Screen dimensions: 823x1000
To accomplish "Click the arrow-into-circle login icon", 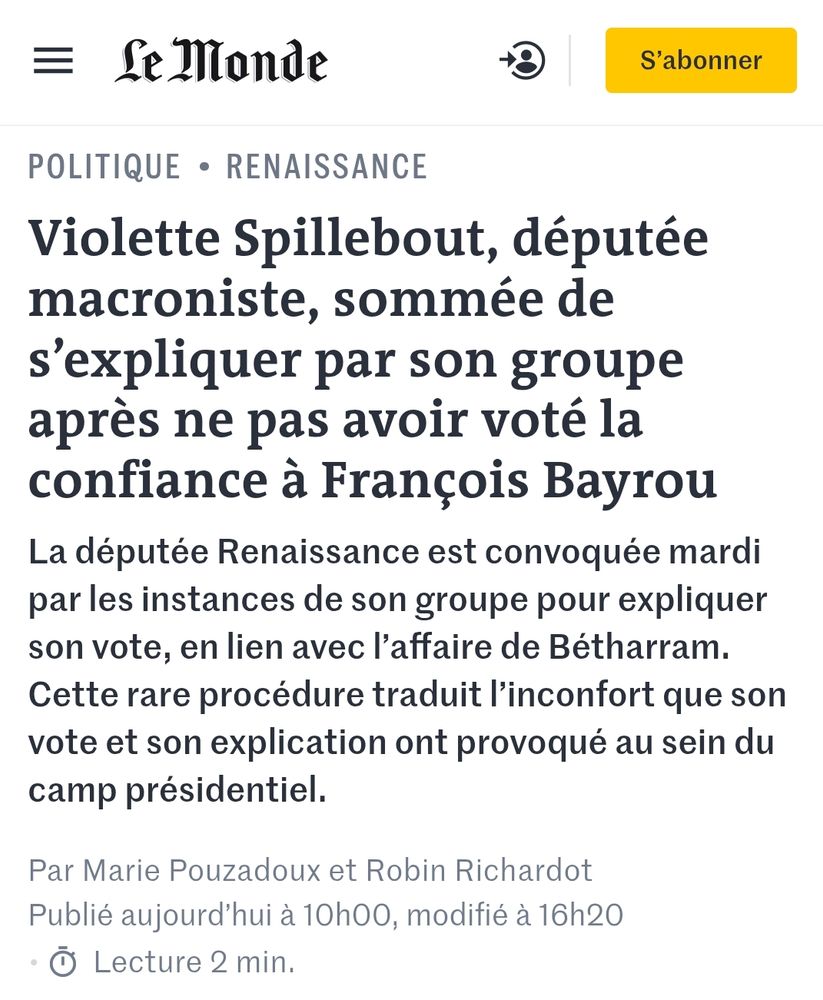I will tap(520, 60).
